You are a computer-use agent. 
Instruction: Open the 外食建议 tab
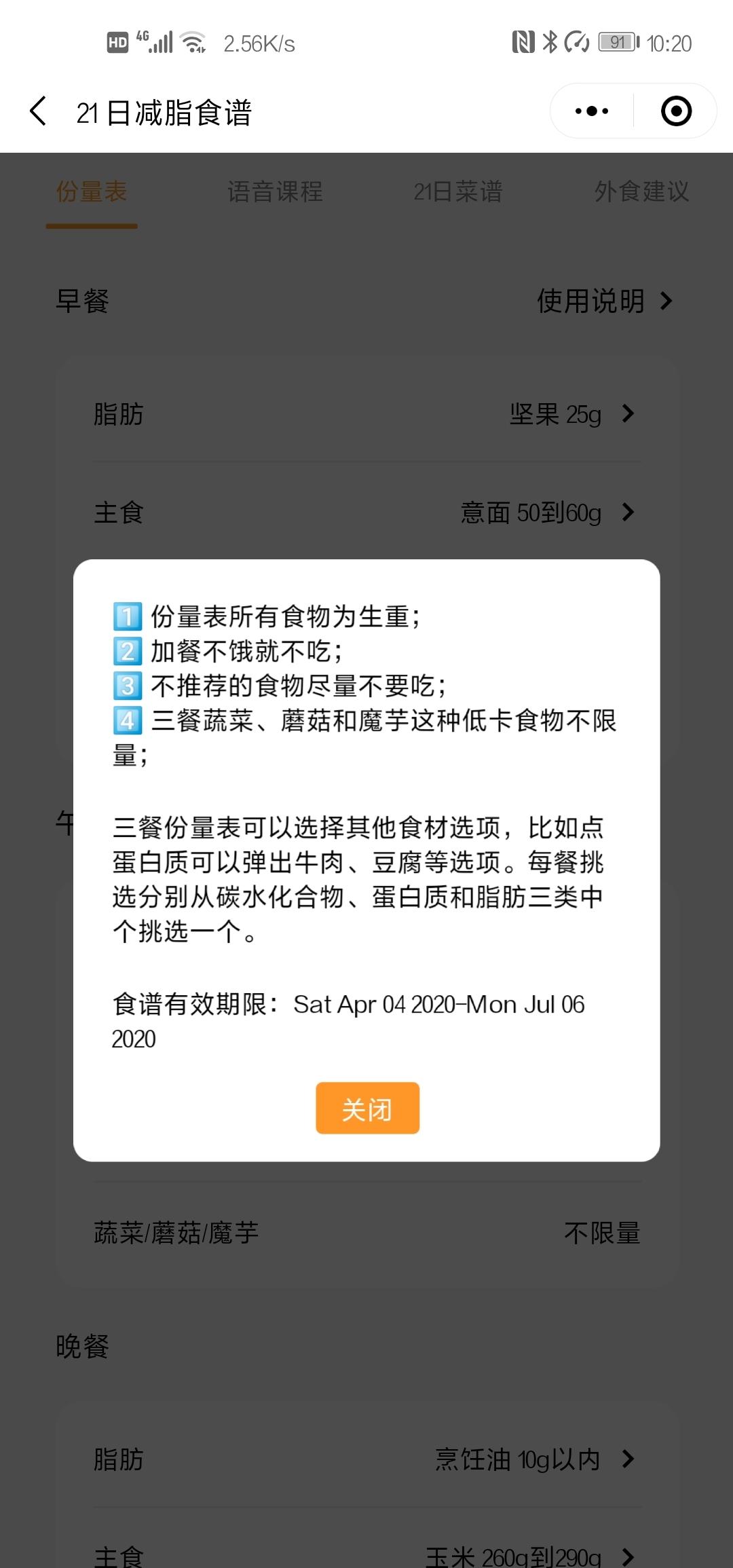641,192
